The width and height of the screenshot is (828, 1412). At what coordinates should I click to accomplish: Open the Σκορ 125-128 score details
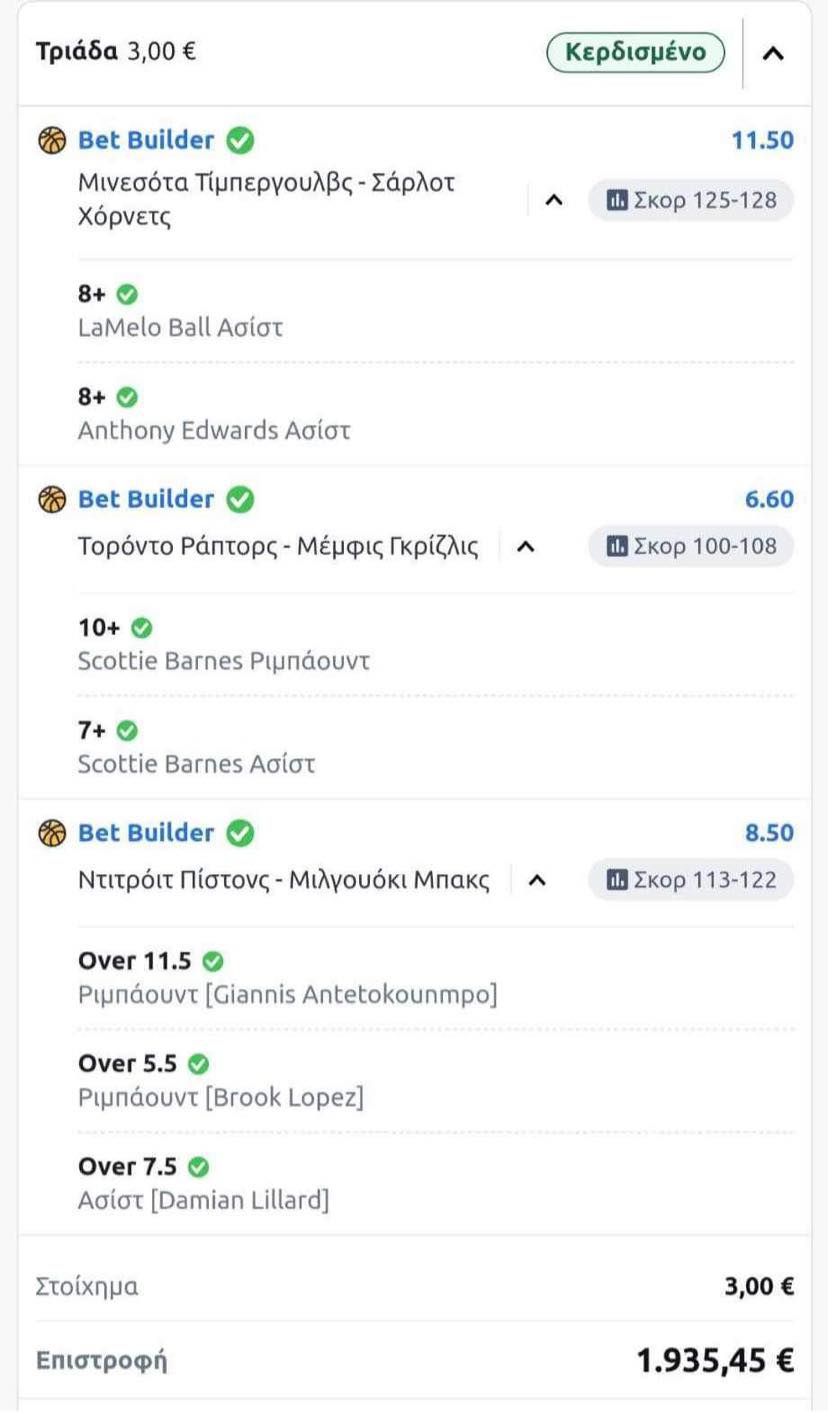coord(691,201)
